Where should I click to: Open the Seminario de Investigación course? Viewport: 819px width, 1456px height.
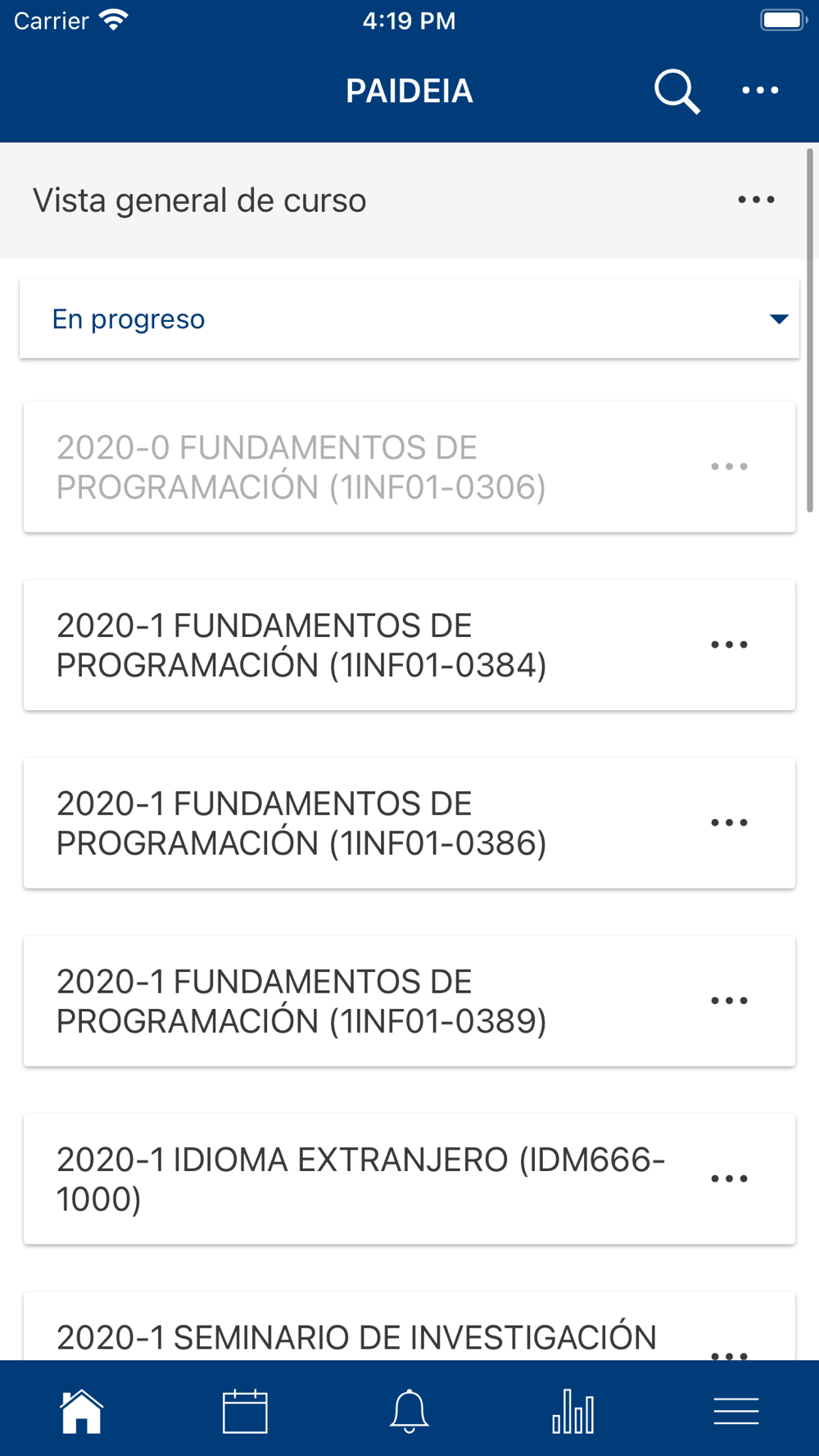tap(356, 1337)
